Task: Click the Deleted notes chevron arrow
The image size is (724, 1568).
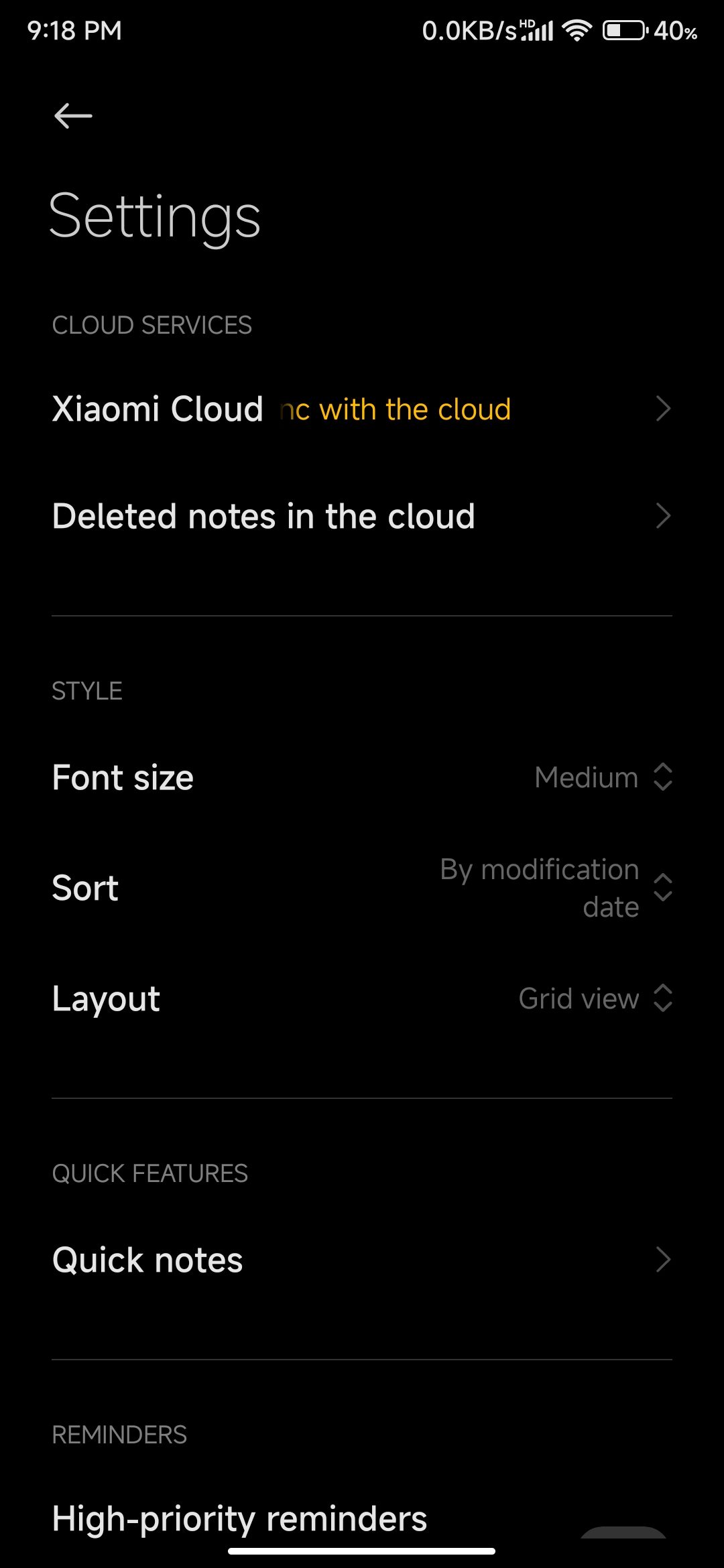Action: click(x=662, y=516)
